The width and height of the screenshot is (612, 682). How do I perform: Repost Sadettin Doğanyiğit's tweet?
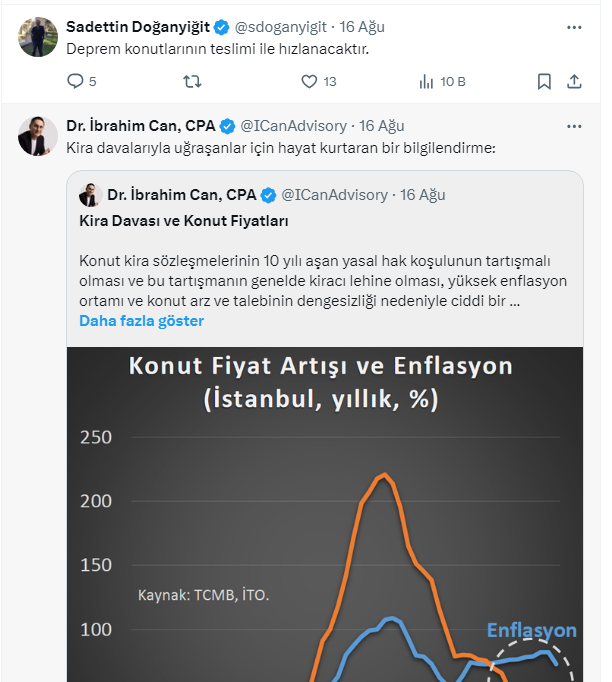(194, 81)
